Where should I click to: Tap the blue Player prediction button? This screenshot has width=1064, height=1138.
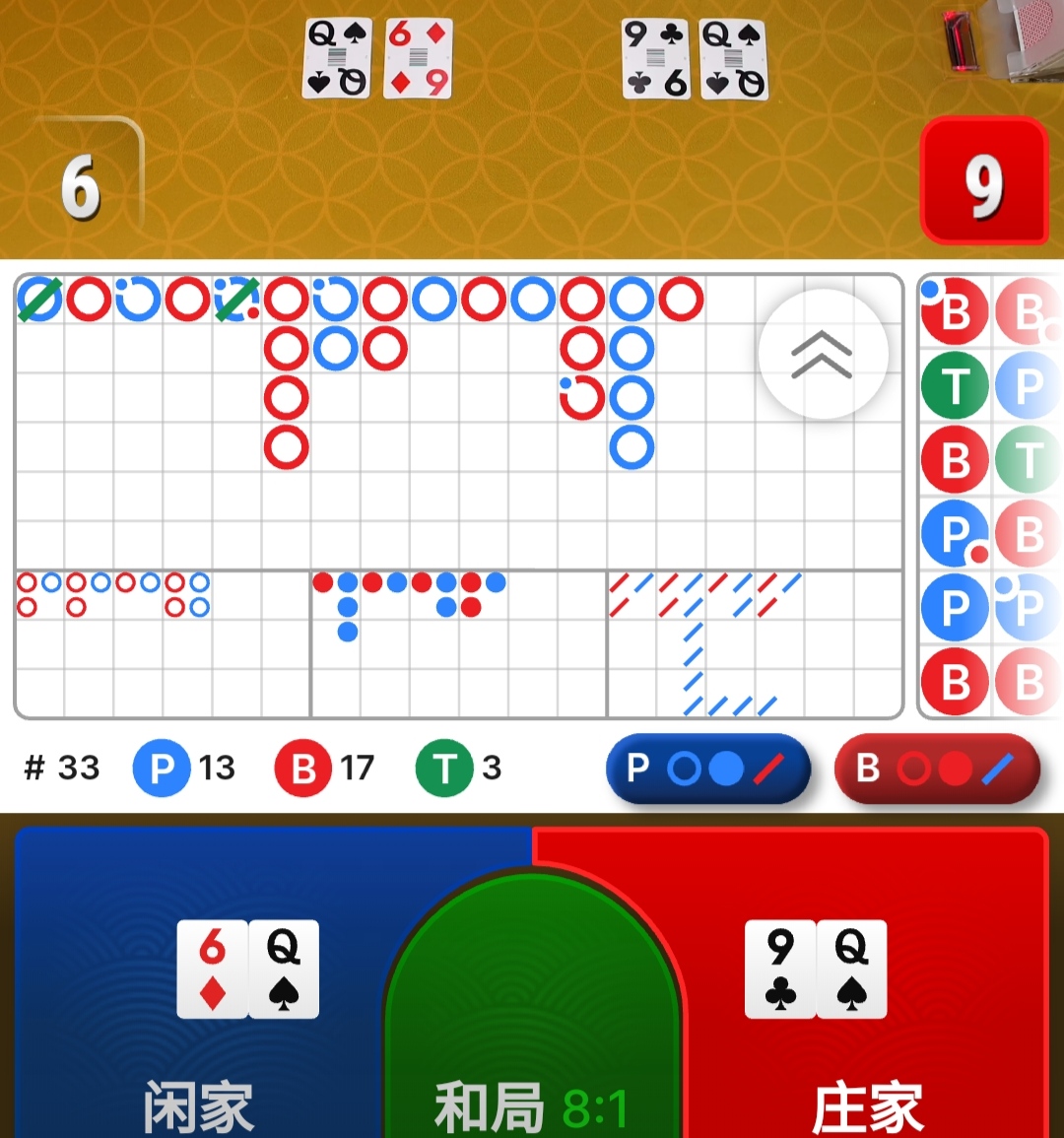(x=708, y=769)
